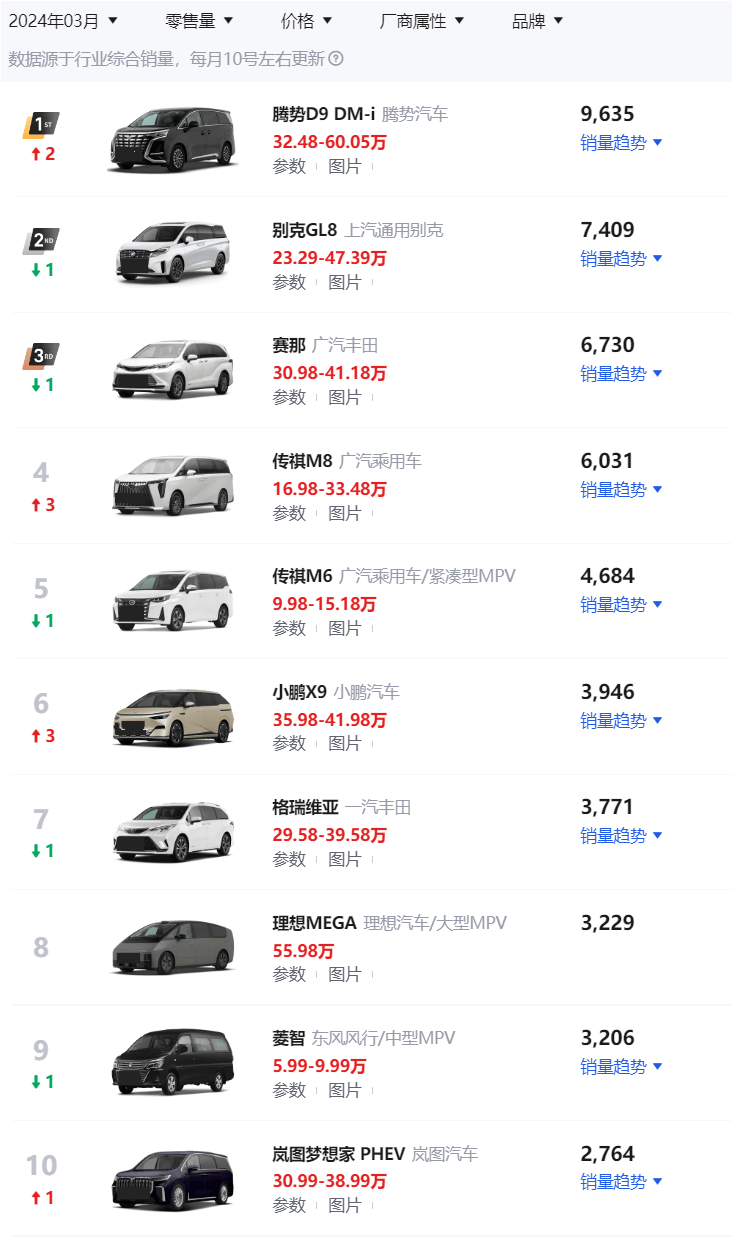
Task: Click the 小鹏X9 car thumbnail
Action: tap(172, 716)
